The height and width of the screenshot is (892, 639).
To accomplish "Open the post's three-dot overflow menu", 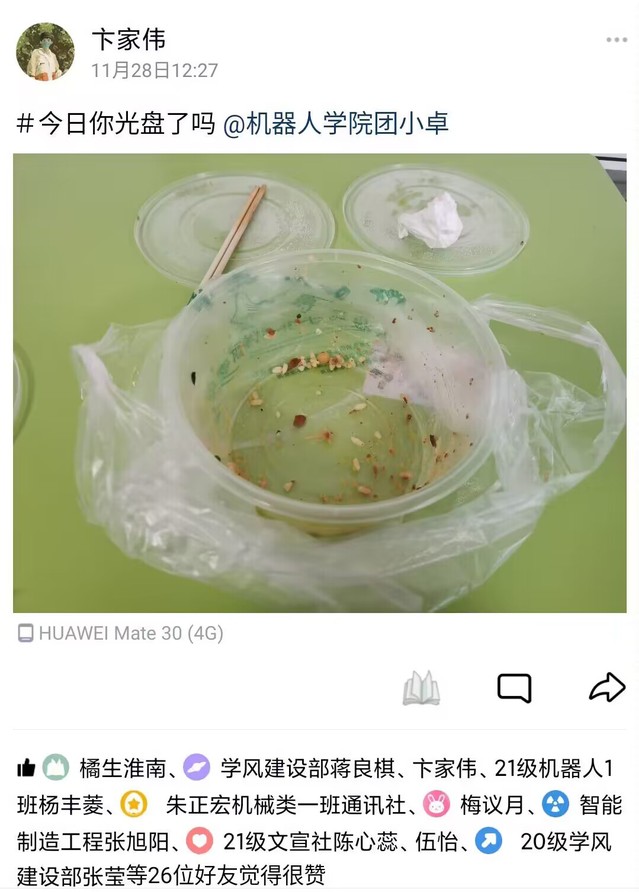I will pyautogui.click(x=616, y=40).
